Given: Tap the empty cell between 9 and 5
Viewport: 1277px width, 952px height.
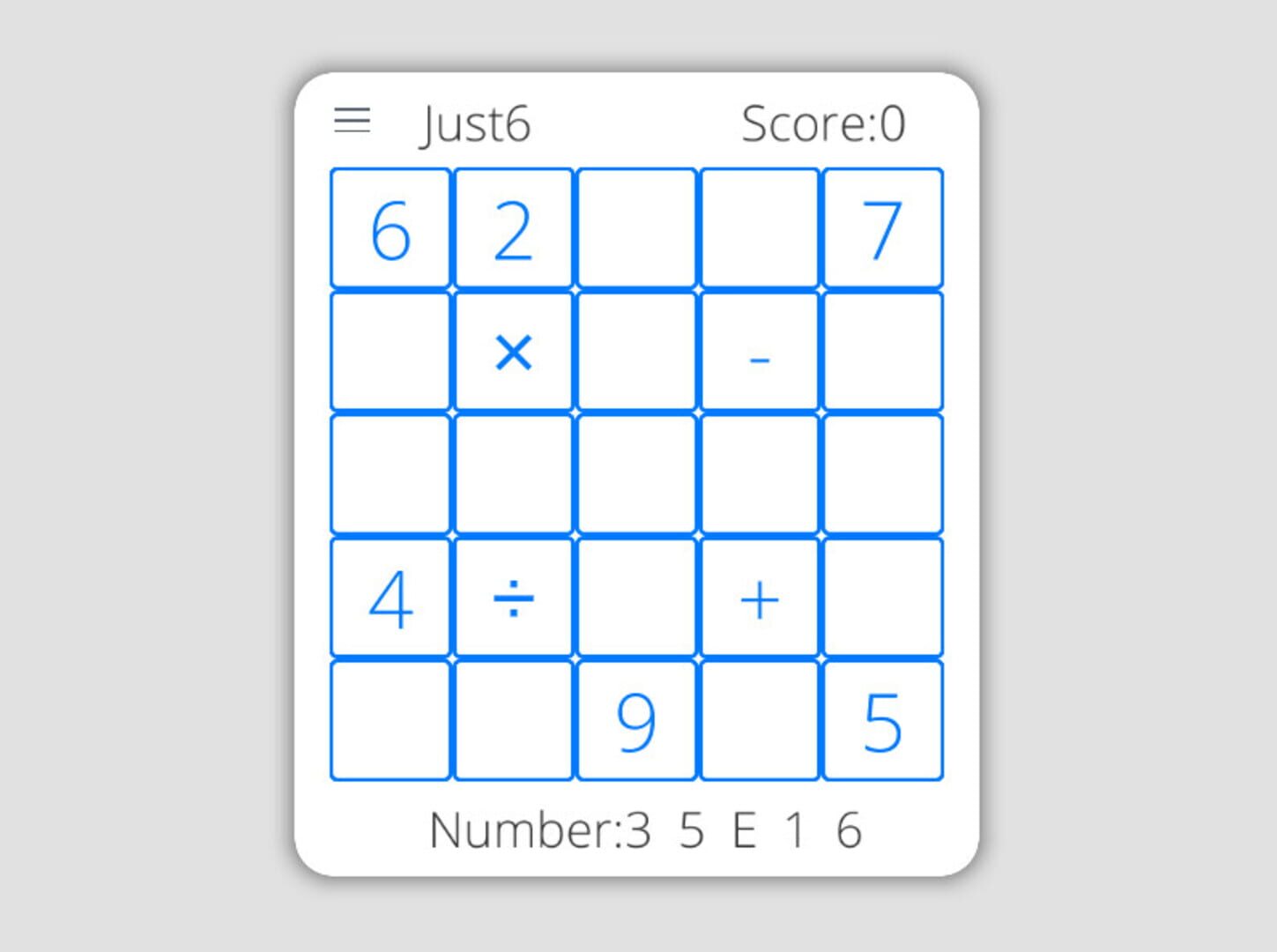Looking at the screenshot, I should 759,721.
